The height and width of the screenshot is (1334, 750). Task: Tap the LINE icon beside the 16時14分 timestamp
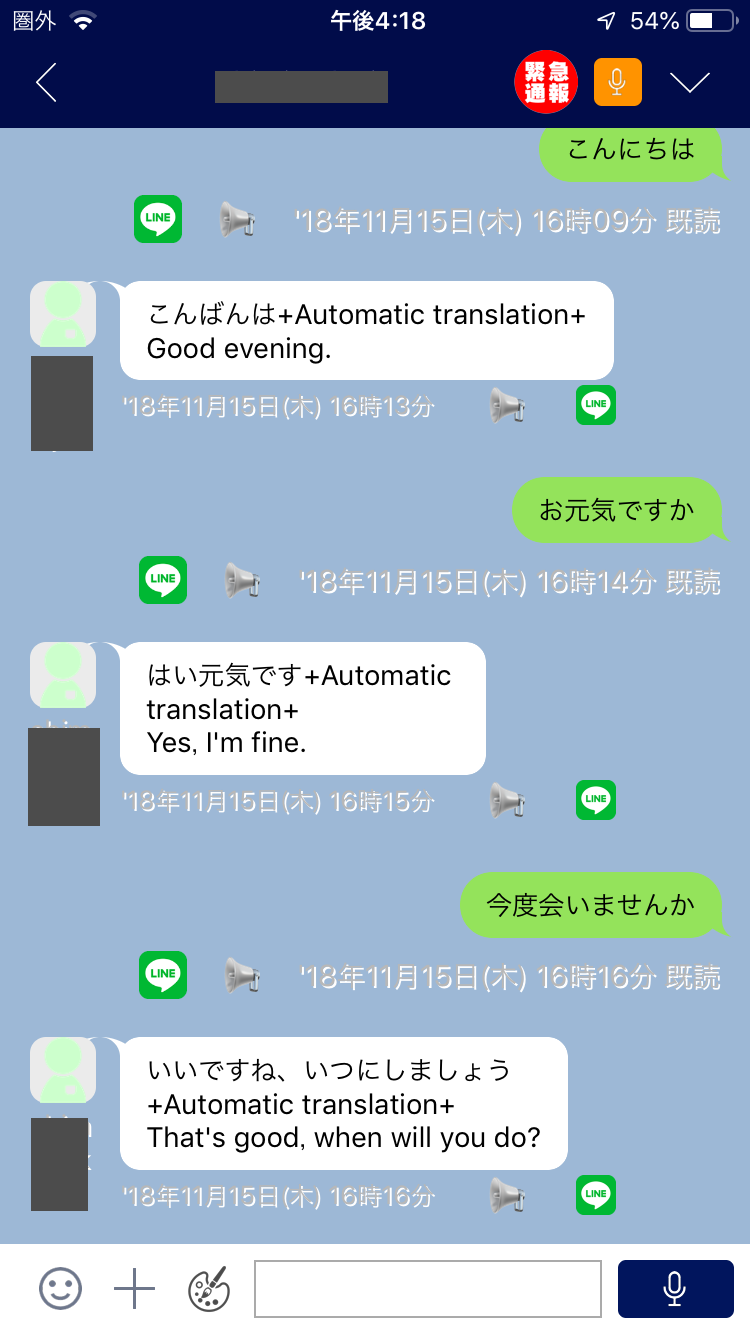(163, 580)
